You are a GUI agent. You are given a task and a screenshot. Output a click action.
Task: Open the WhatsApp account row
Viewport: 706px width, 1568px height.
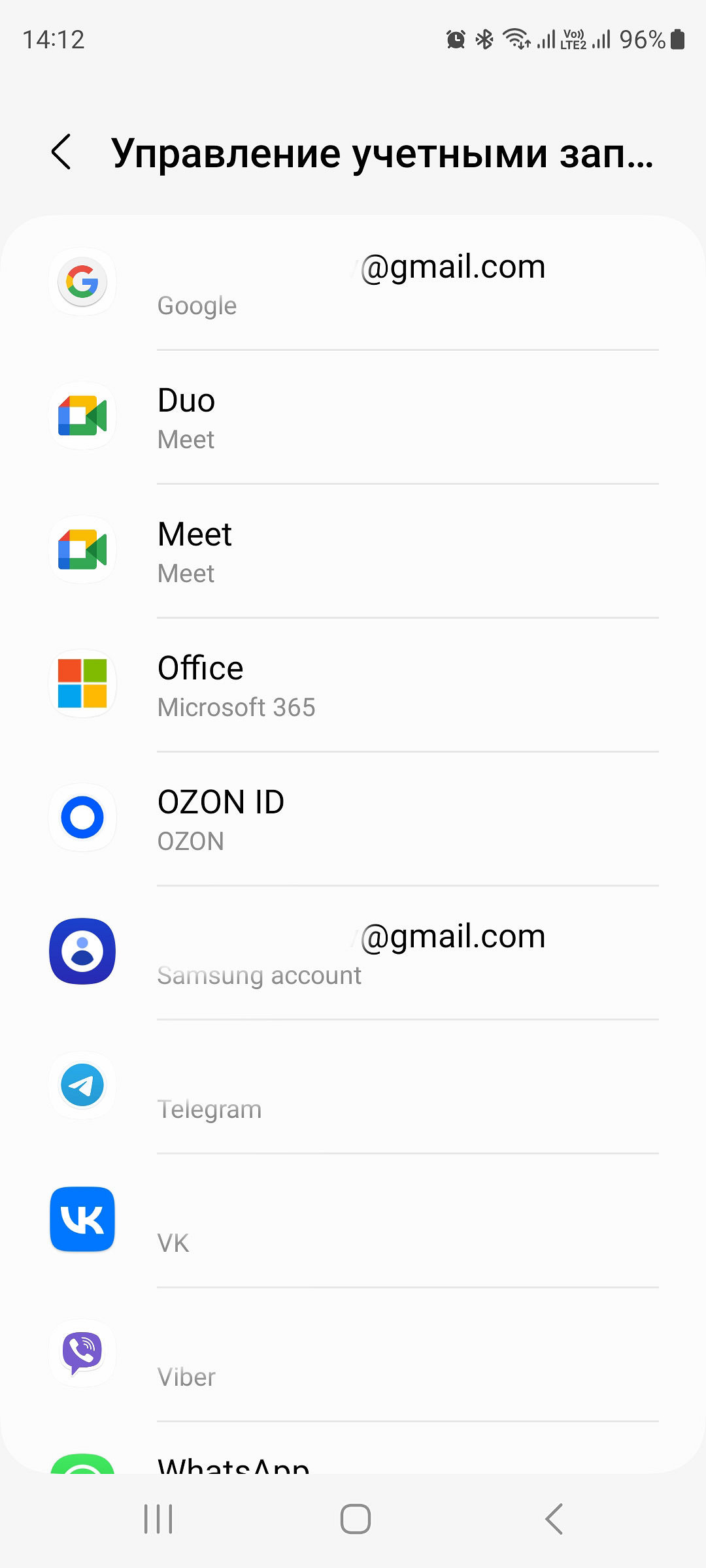click(353, 1462)
